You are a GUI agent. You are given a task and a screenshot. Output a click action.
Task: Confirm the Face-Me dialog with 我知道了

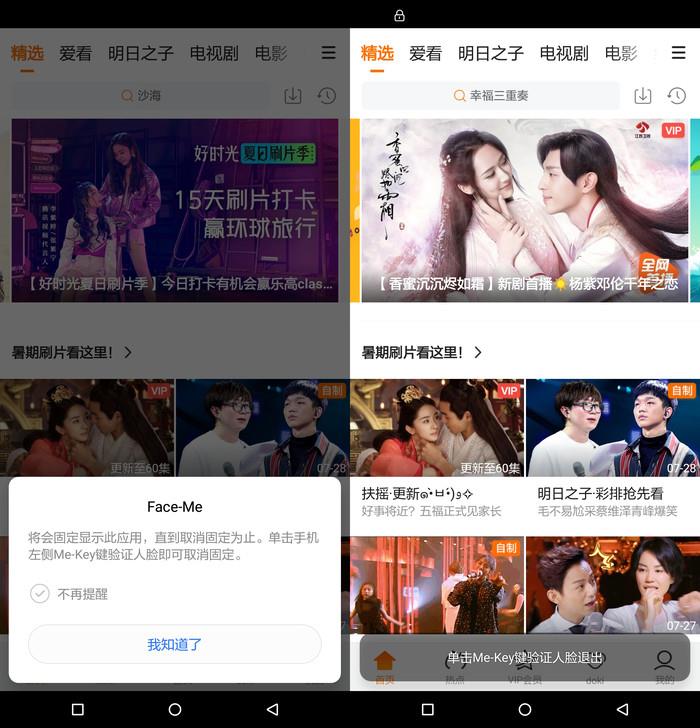(x=175, y=644)
